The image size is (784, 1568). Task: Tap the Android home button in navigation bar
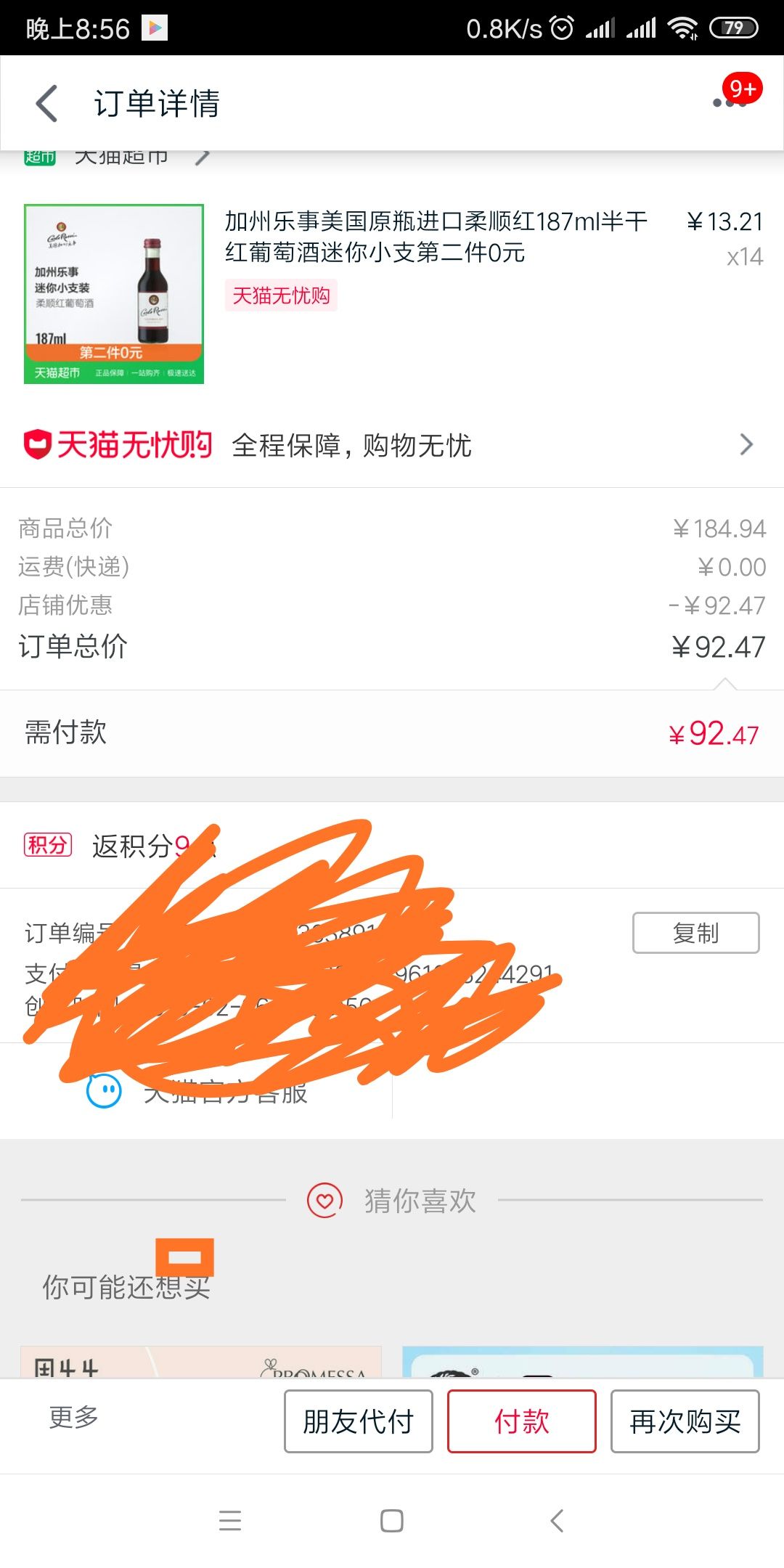pos(391,1522)
